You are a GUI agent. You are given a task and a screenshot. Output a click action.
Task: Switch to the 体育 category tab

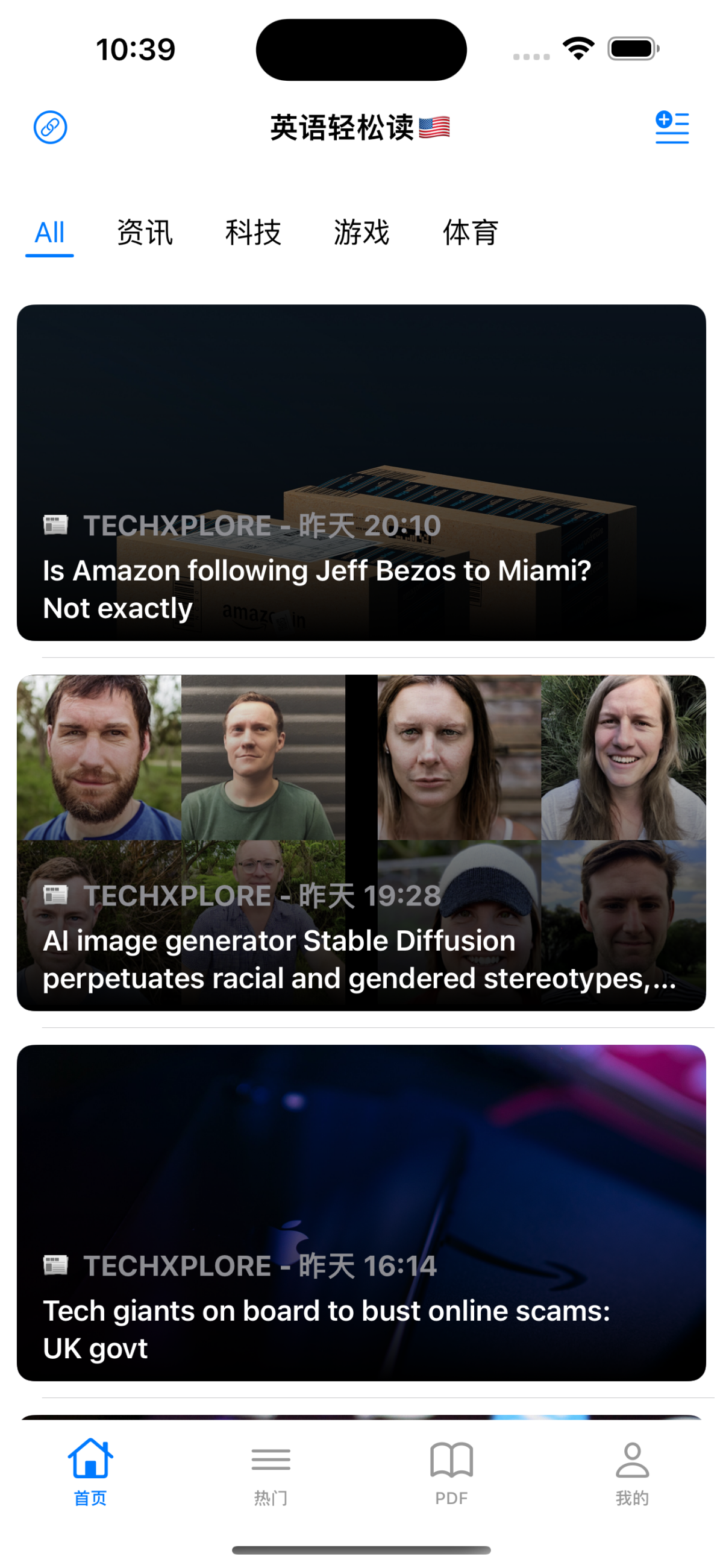[x=471, y=233]
